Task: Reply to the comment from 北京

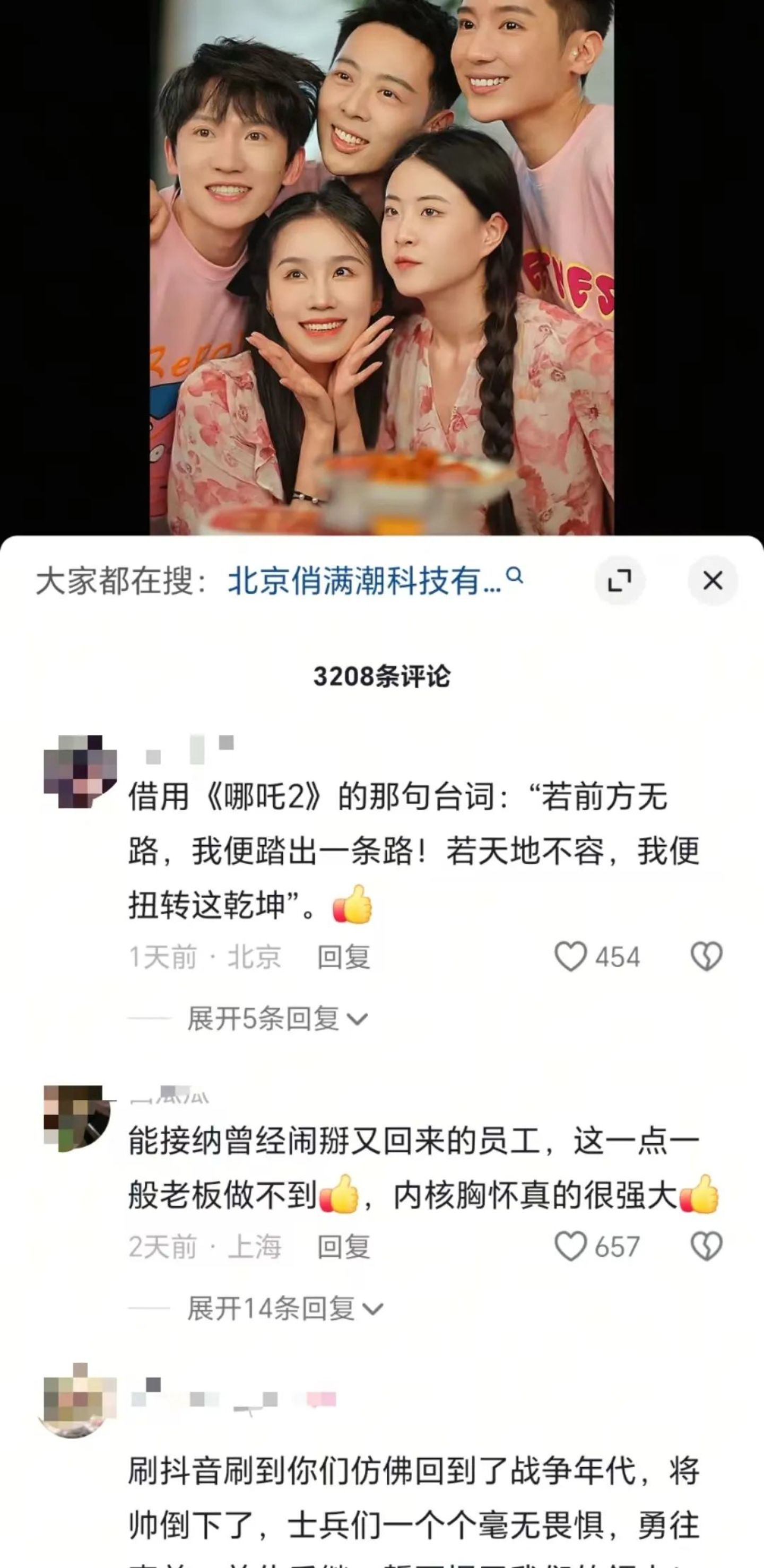Action: (x=344, y=958)
